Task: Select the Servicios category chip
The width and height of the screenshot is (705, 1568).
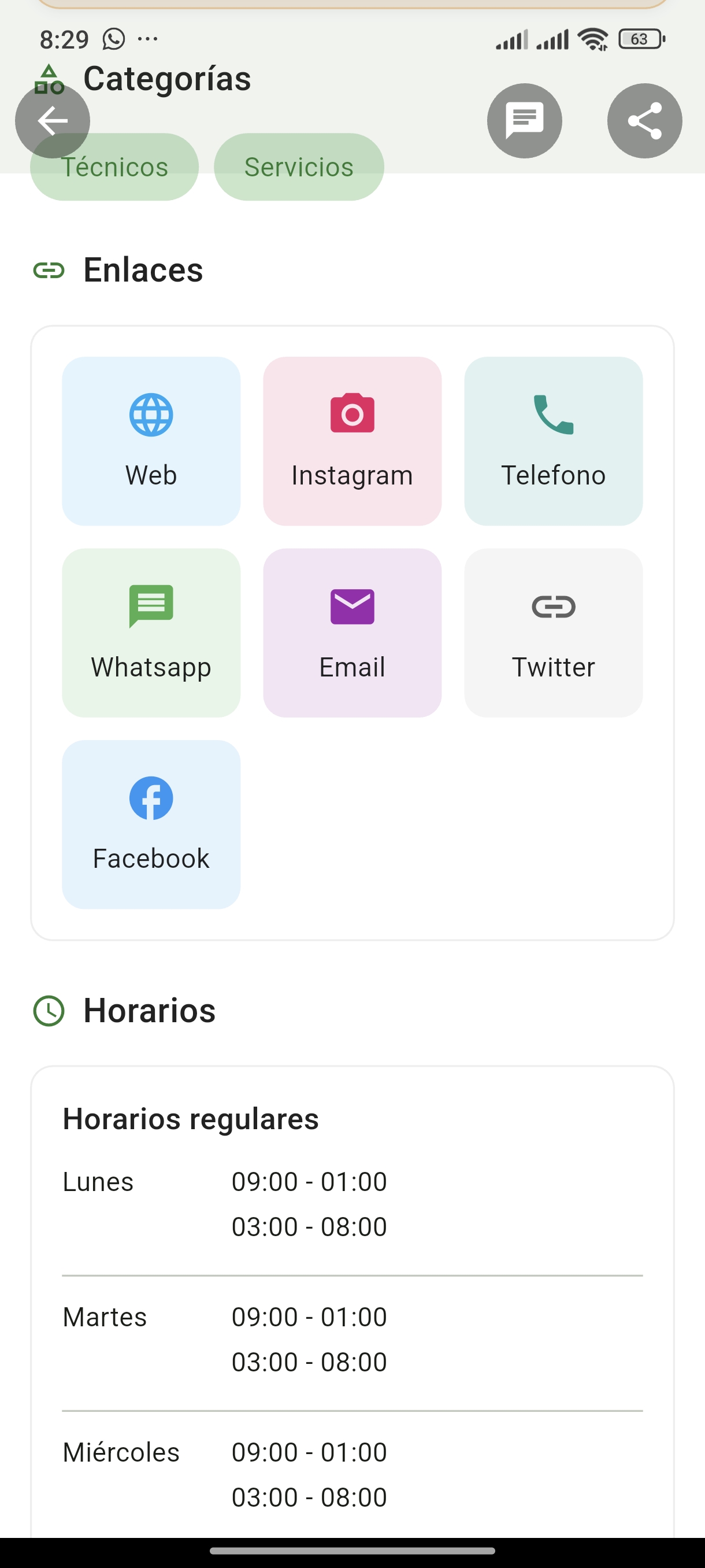Action: pos(298,166)
